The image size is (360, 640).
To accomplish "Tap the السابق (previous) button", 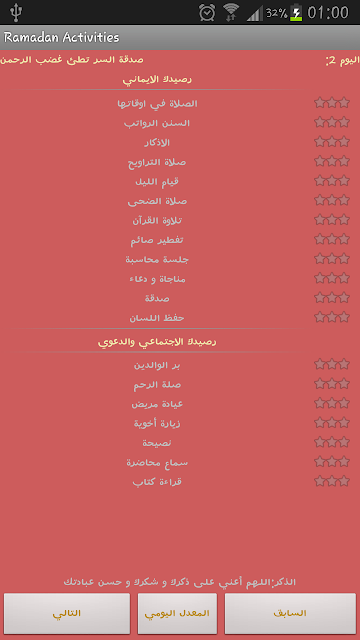I will point(290,613).
